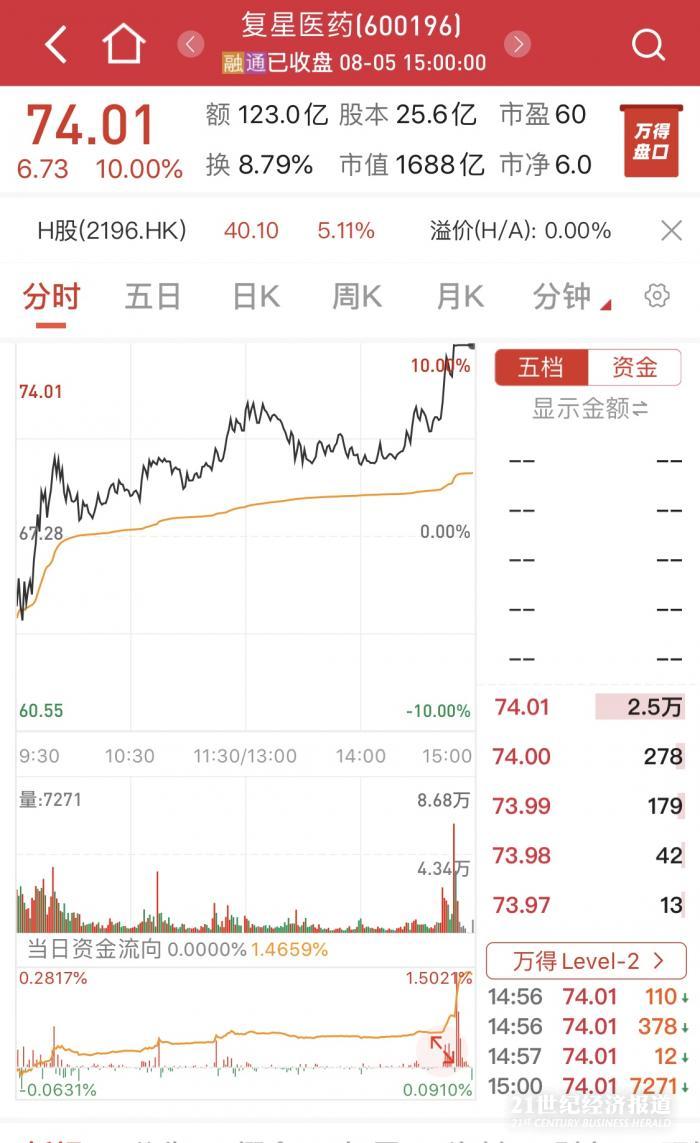Show the 月K chart

coord(460,296)
